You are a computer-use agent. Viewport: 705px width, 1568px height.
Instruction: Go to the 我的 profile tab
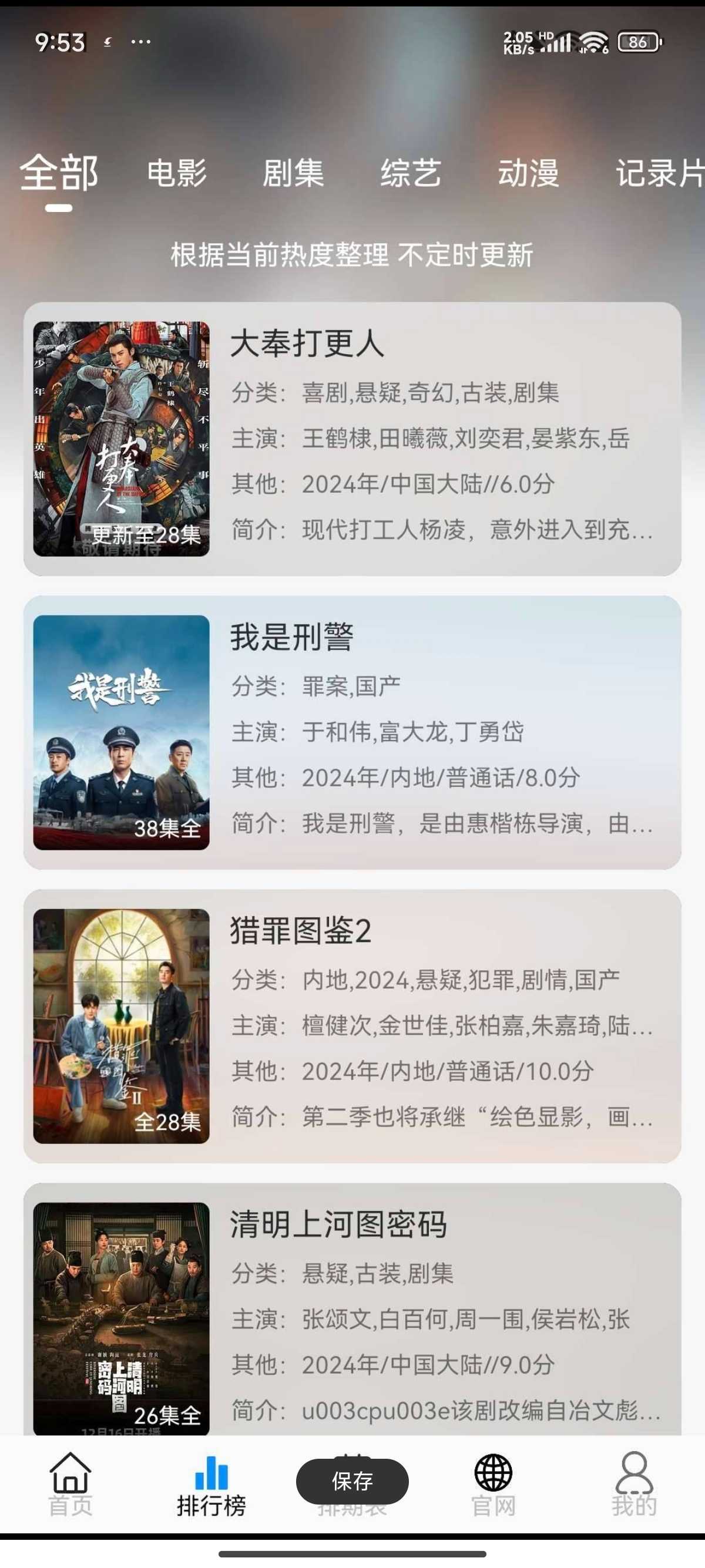[634, 1484]
